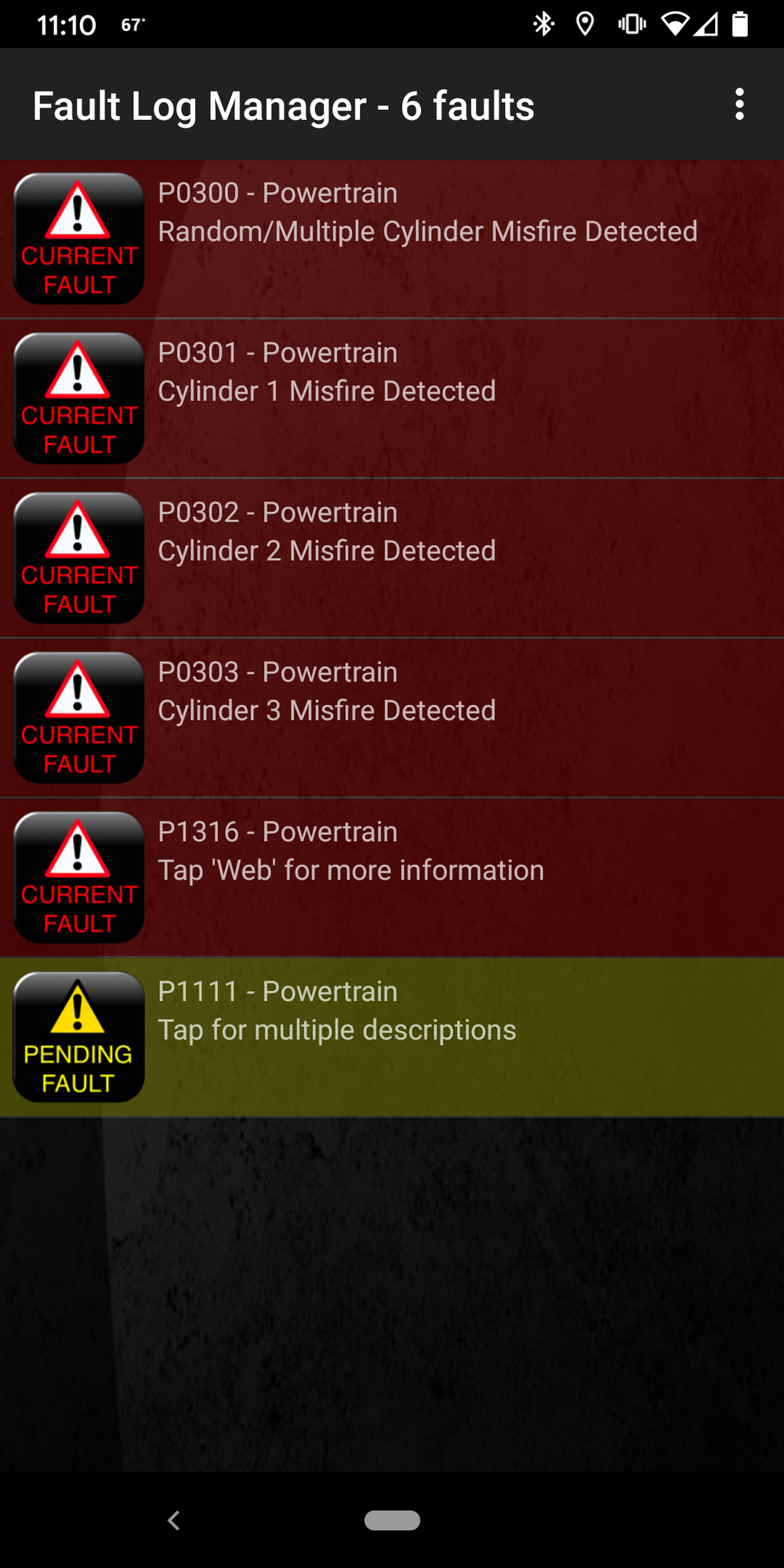Open the P1316 Powertrain fault entry
The image size is (784, 1568).
[x=392, y=877]
